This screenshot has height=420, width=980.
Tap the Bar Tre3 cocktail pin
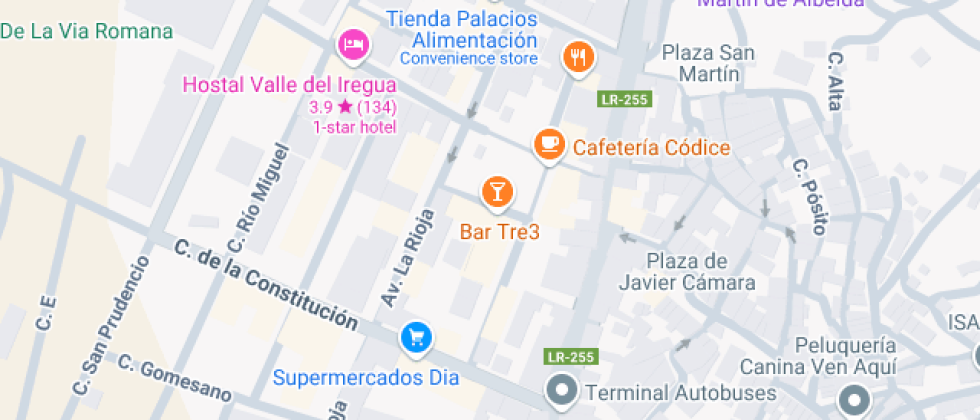pos(497,192)
